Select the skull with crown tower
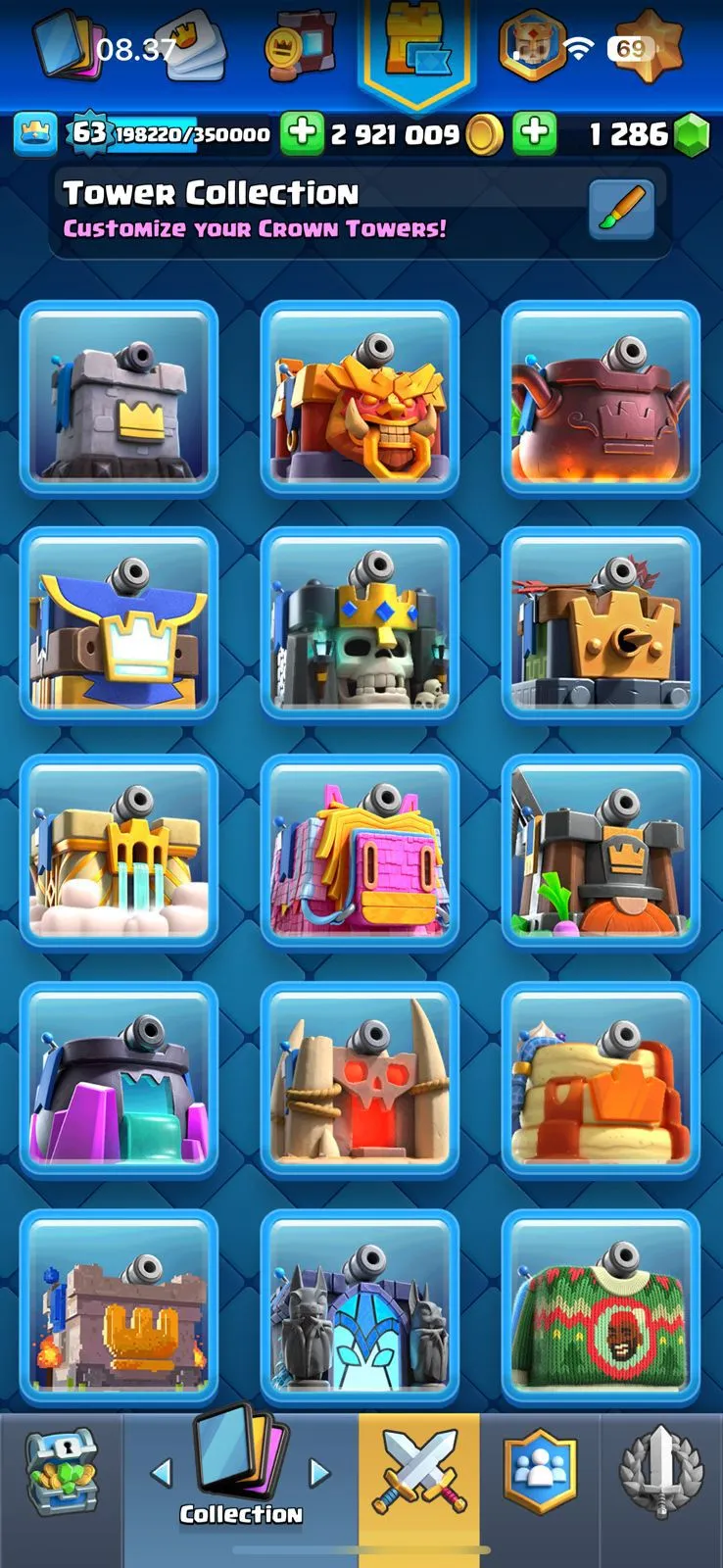This screenshot has height=1568, width=723. [x=360, y=624]
